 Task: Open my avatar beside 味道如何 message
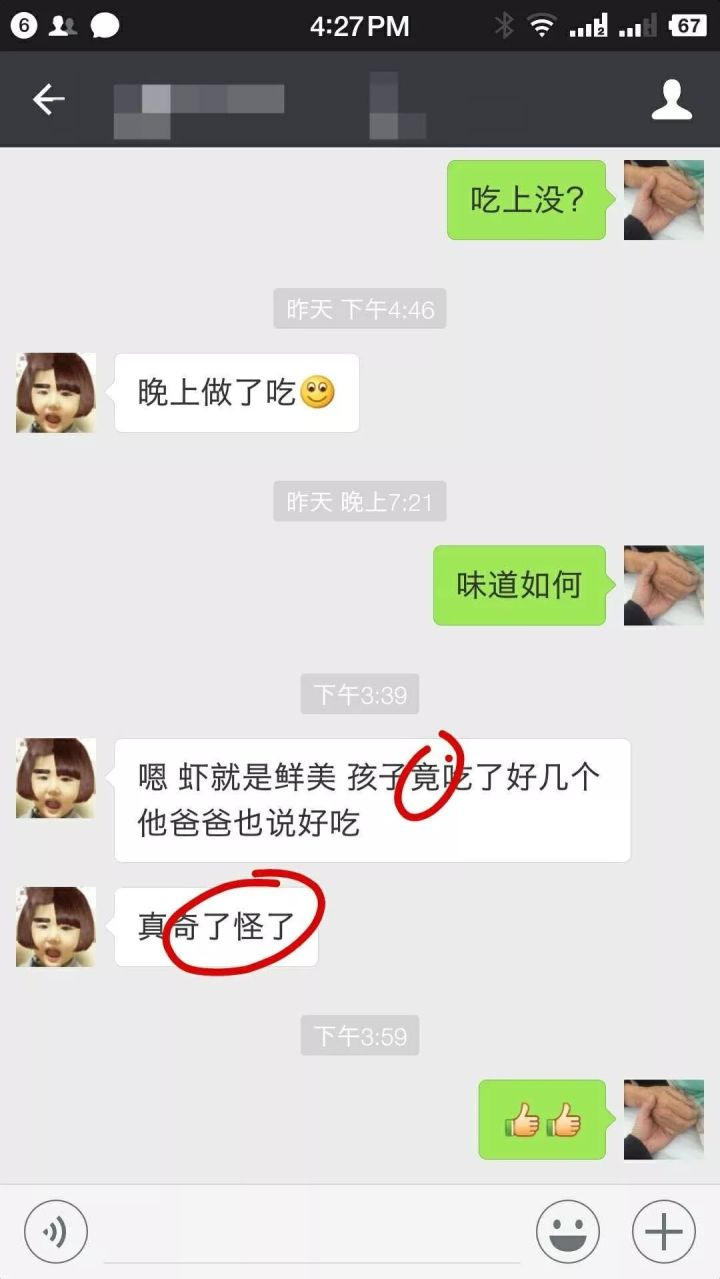[x=663, y=585]
